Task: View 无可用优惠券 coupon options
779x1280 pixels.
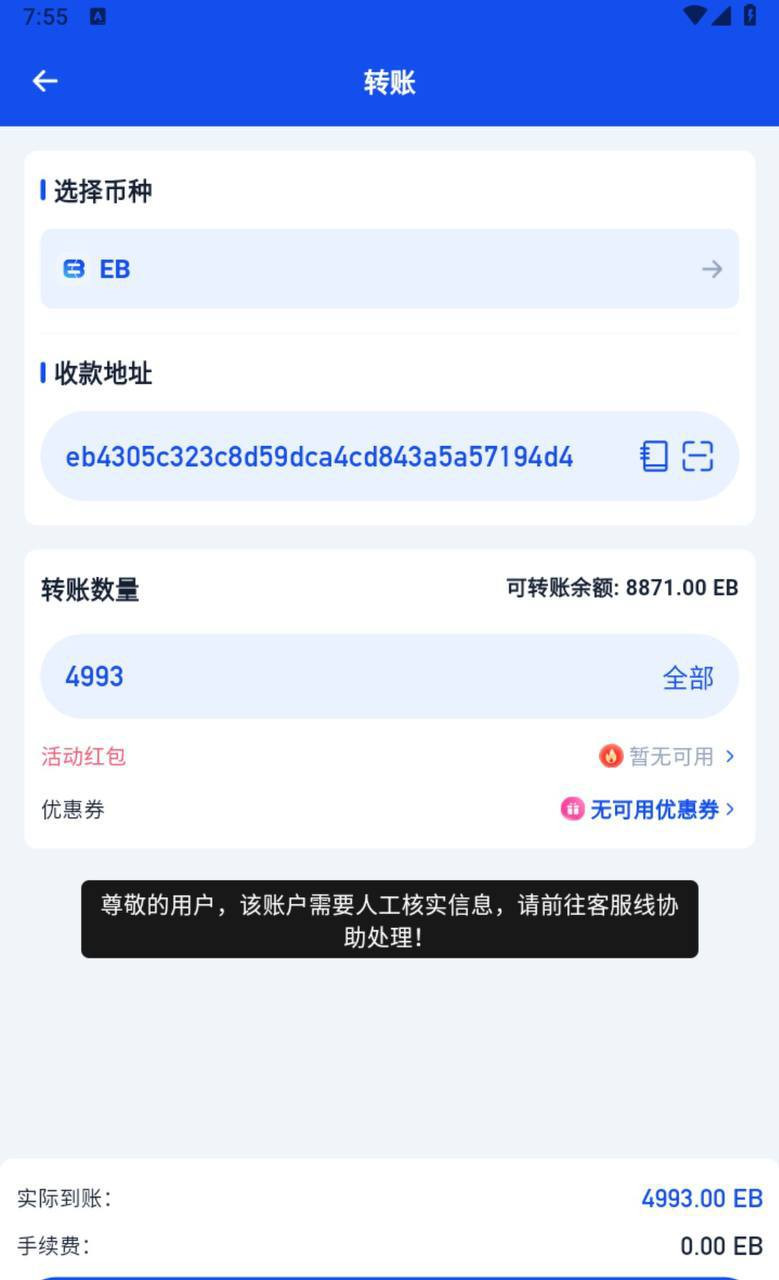Action: [x=648, y=809]
